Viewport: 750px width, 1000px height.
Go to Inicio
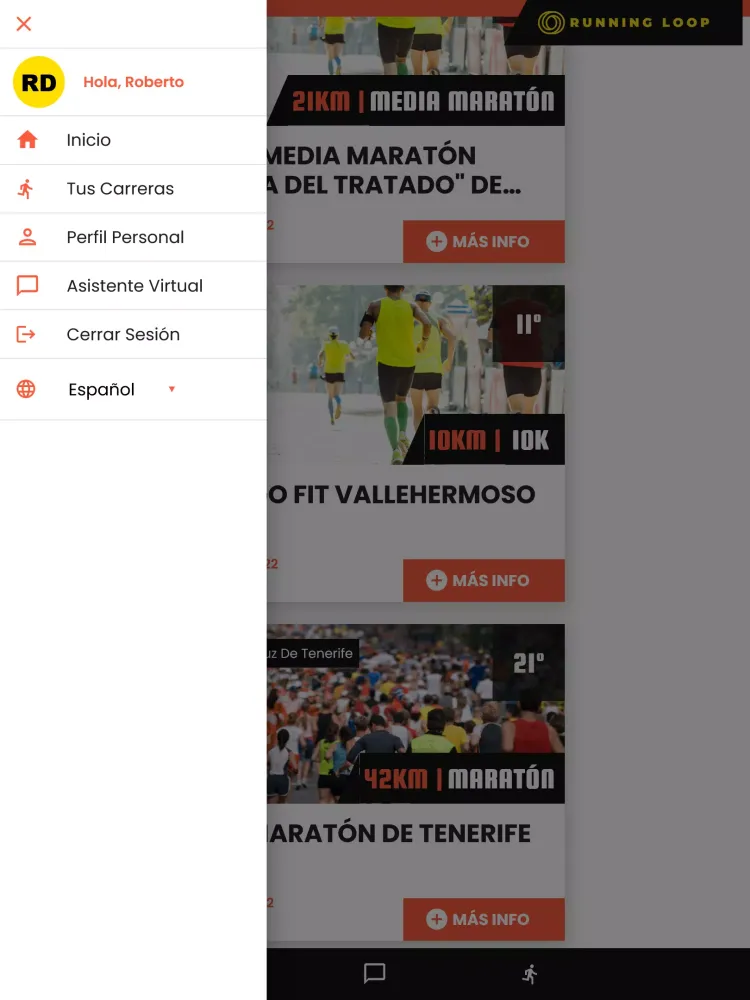point(88,140)
